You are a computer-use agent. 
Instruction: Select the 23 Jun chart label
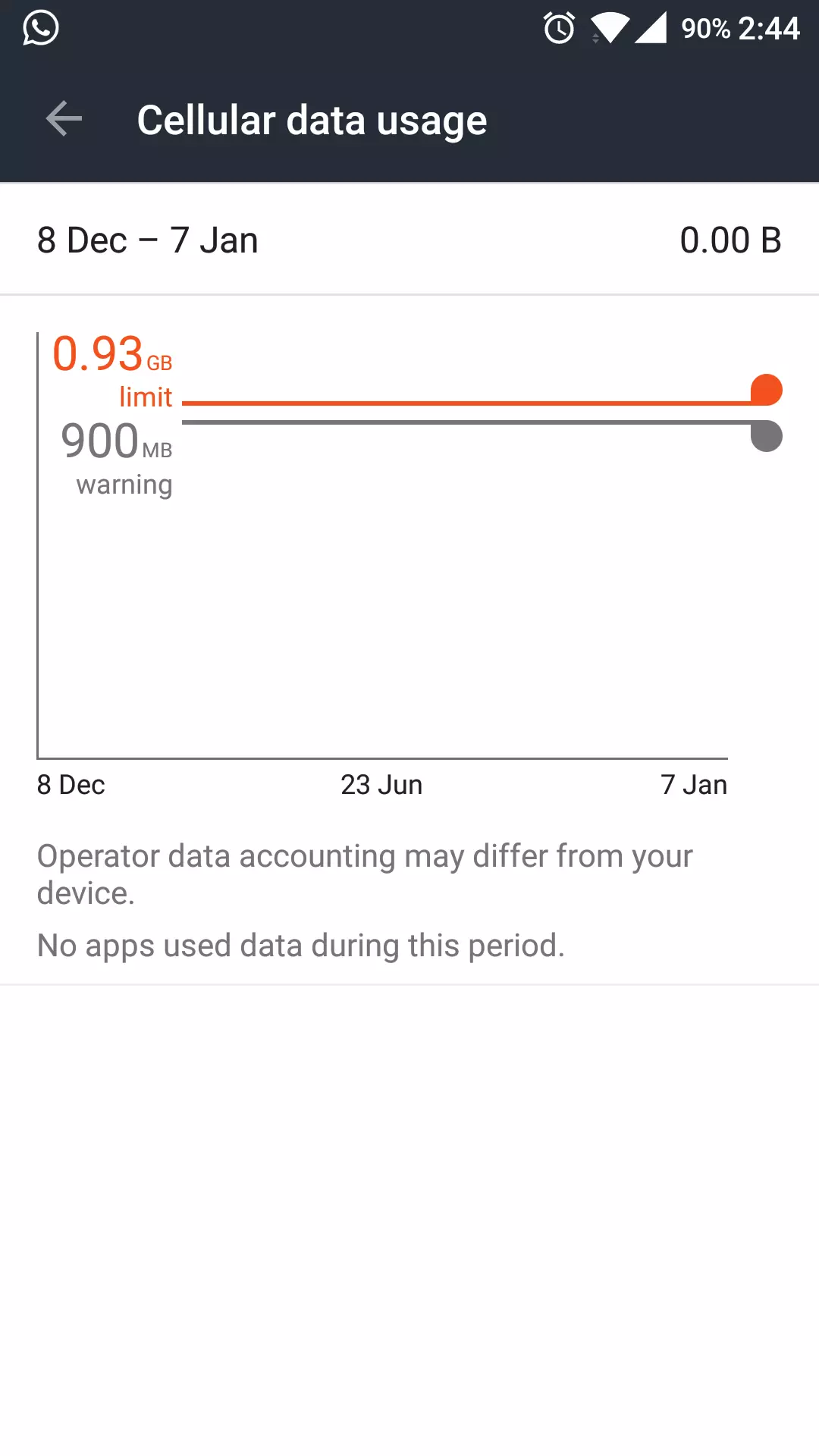[x=381, y=784]
